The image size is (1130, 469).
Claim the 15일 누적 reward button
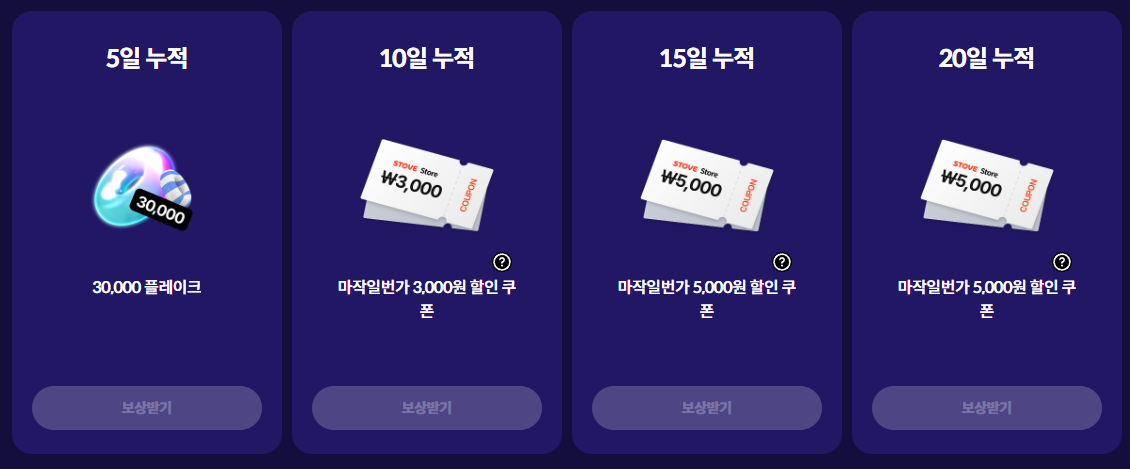(x=707, y=408)
